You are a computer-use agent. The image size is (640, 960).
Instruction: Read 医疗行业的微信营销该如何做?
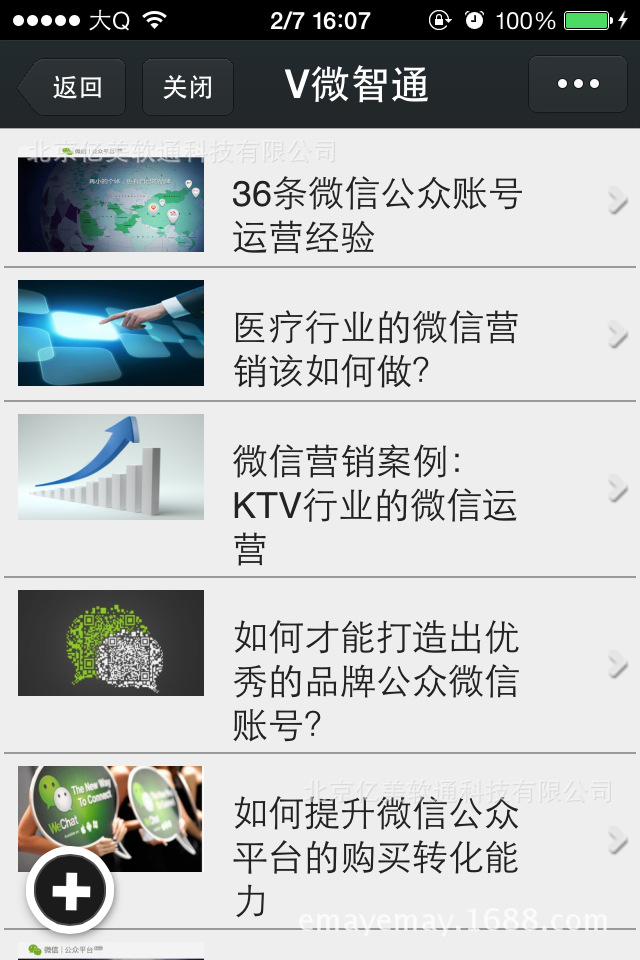click(376, 349)
